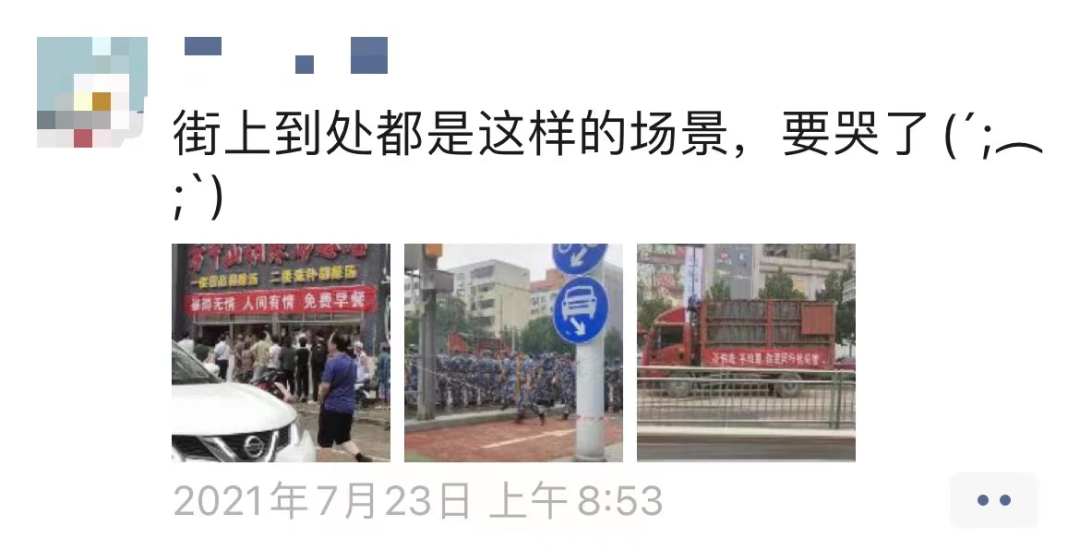Viewport: 1080px width, 550px height.
Task: Open the poster's blurred username
Action: (x=286, y=56)
